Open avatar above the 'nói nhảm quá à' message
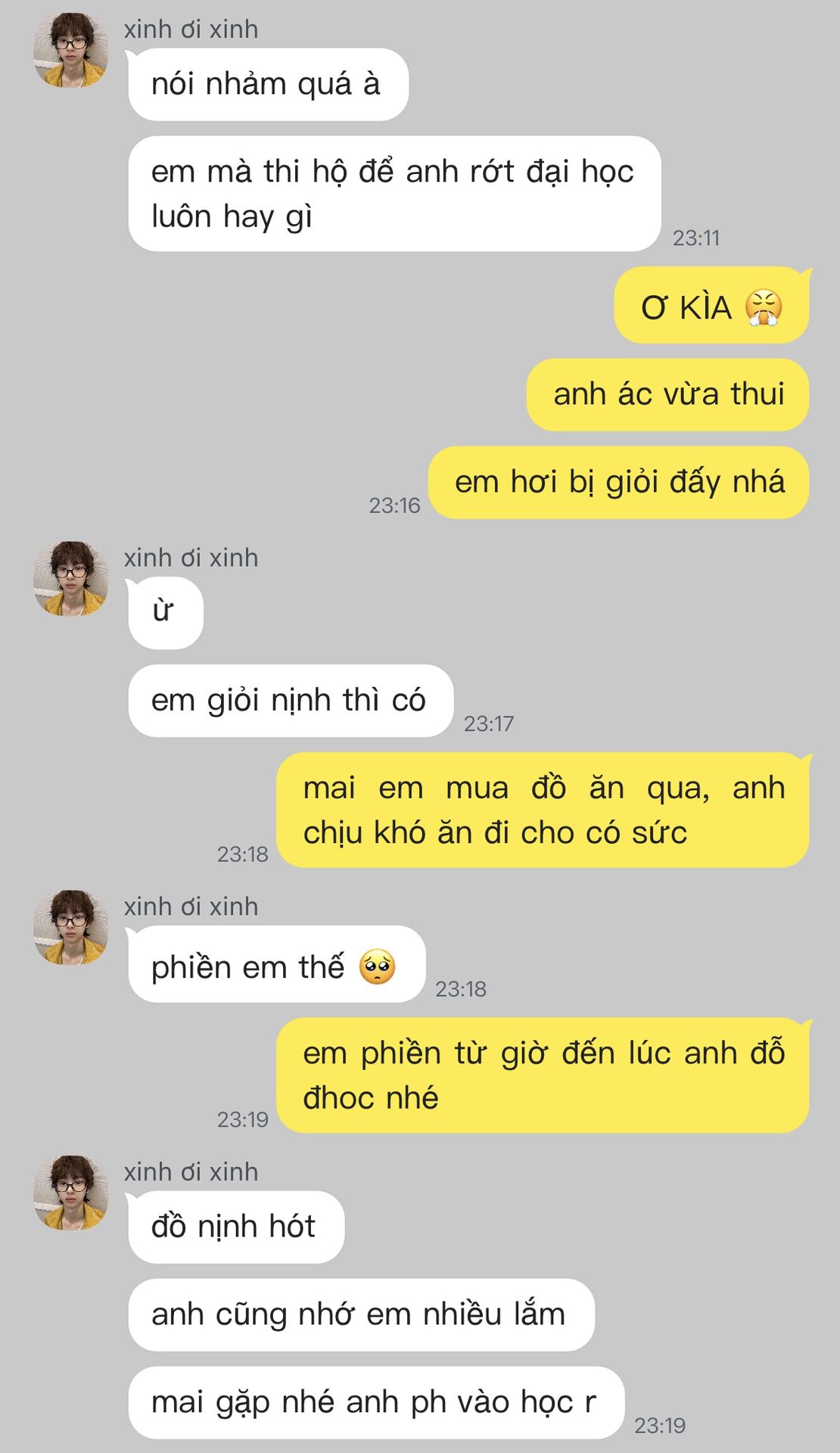 [70, 51]
